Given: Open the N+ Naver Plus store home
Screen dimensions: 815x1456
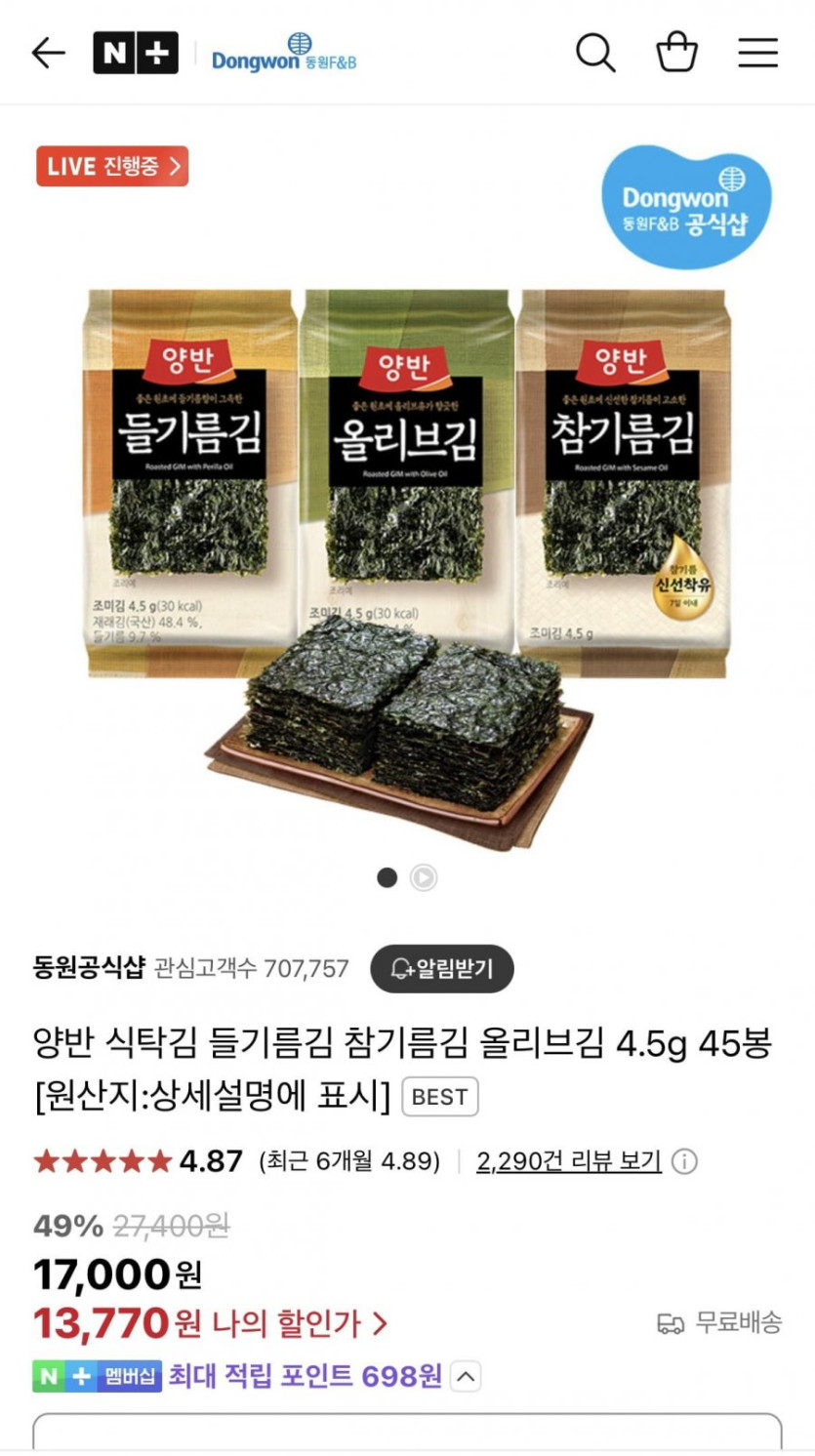Looking at the screenshot, I should click(136, 53).
